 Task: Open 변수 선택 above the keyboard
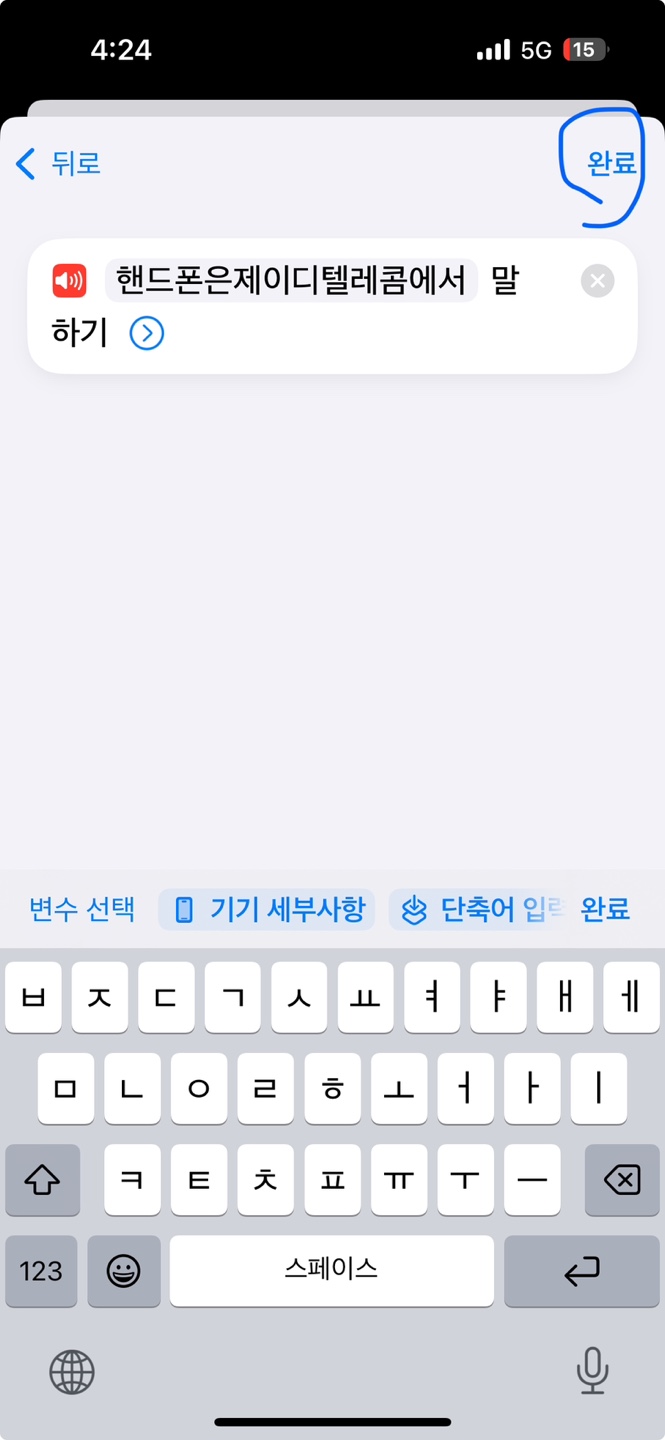point(82,909)
